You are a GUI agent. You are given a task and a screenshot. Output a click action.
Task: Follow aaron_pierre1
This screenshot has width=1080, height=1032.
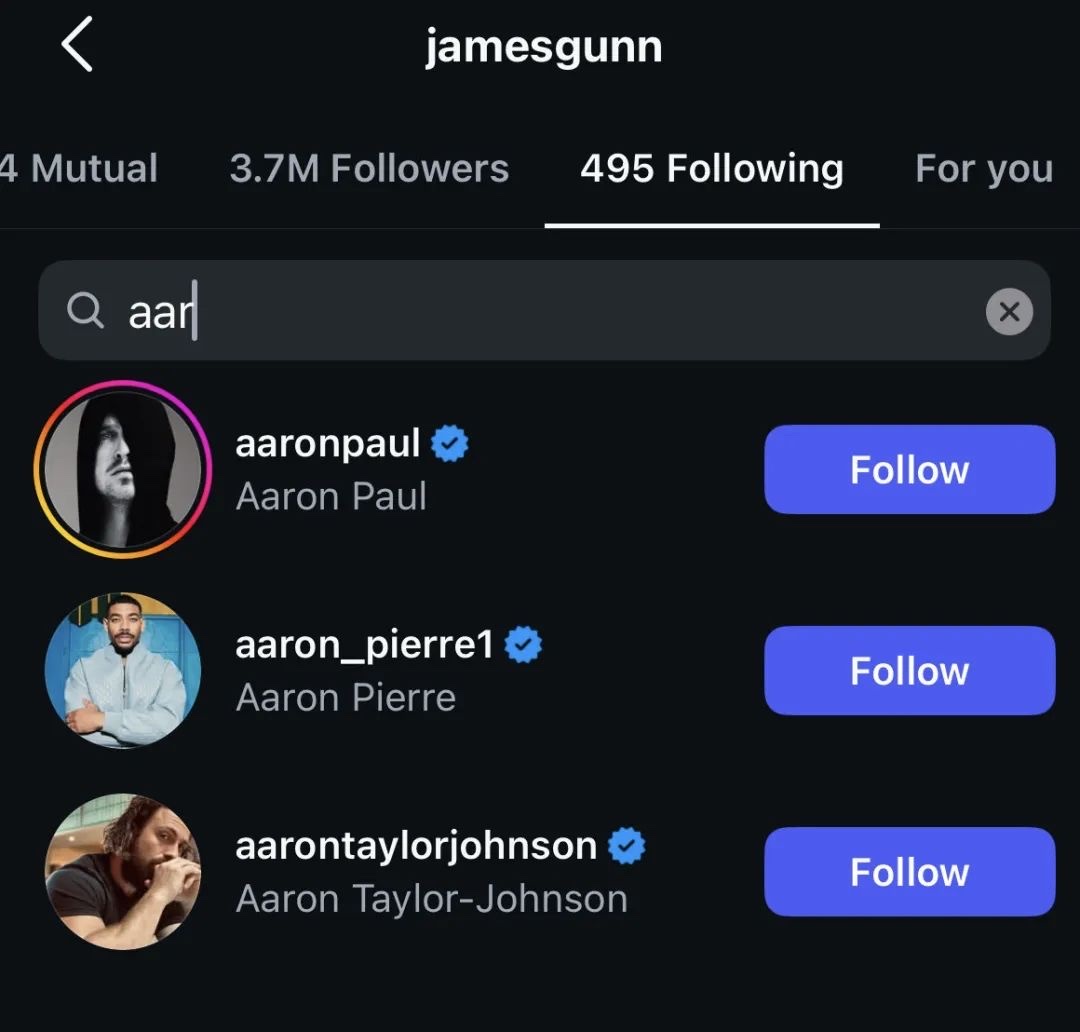point(909,671)
